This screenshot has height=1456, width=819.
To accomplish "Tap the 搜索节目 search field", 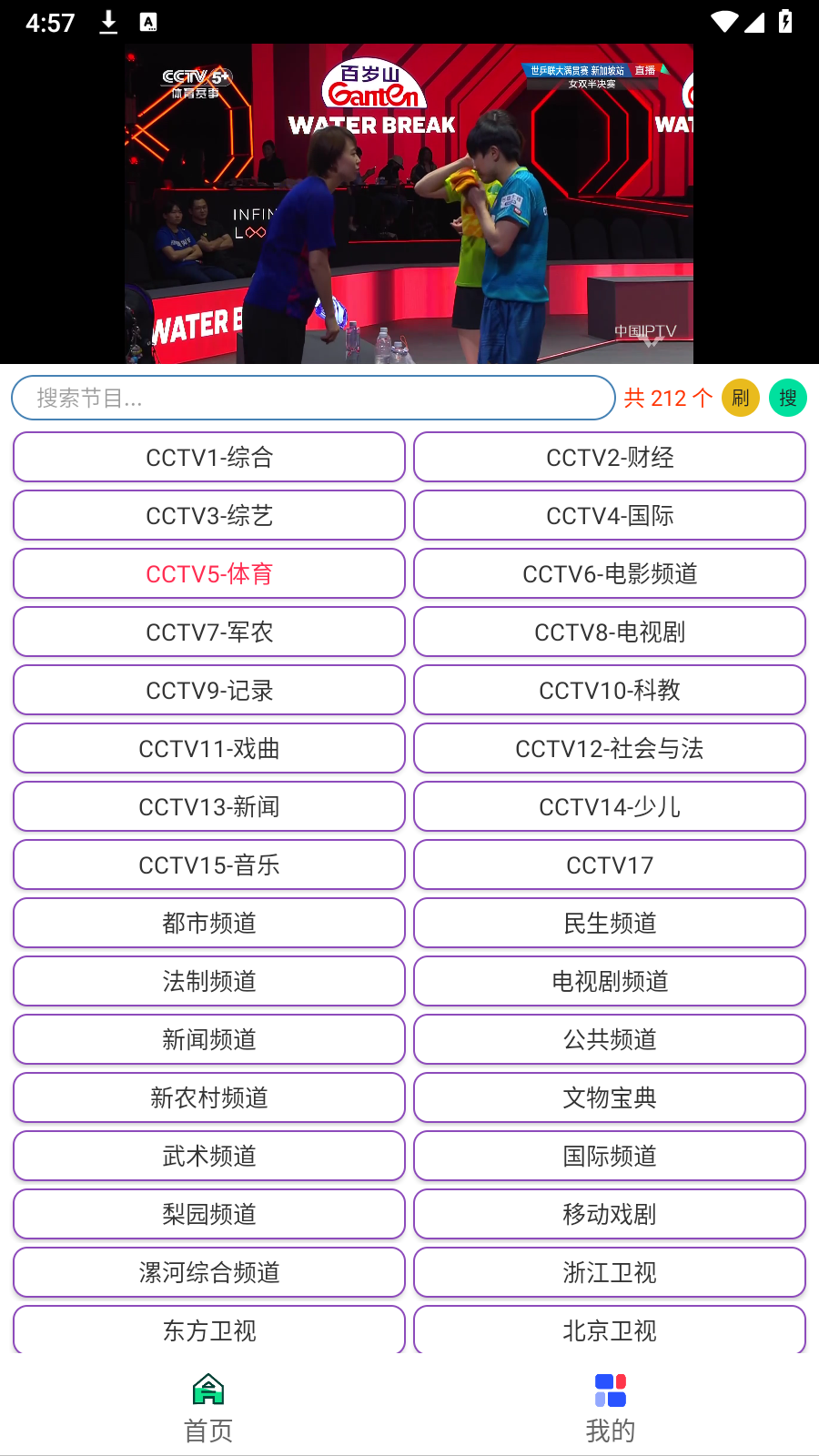I will tap(313, 398).
